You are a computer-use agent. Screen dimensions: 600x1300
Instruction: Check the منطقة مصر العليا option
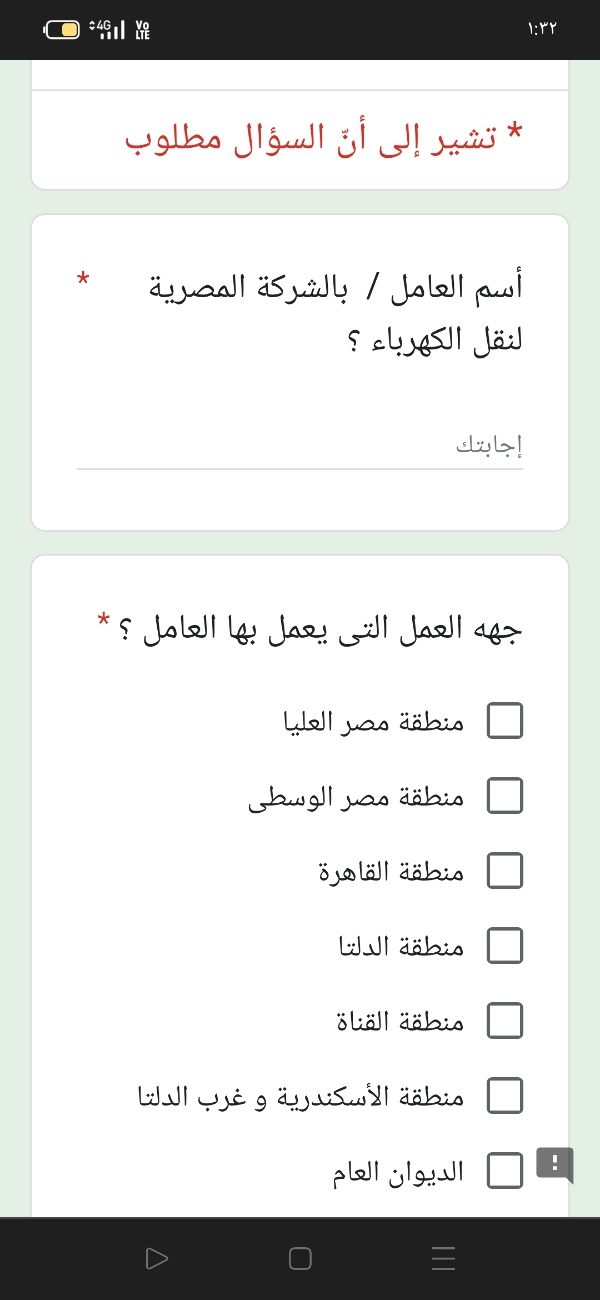(505, 721)
